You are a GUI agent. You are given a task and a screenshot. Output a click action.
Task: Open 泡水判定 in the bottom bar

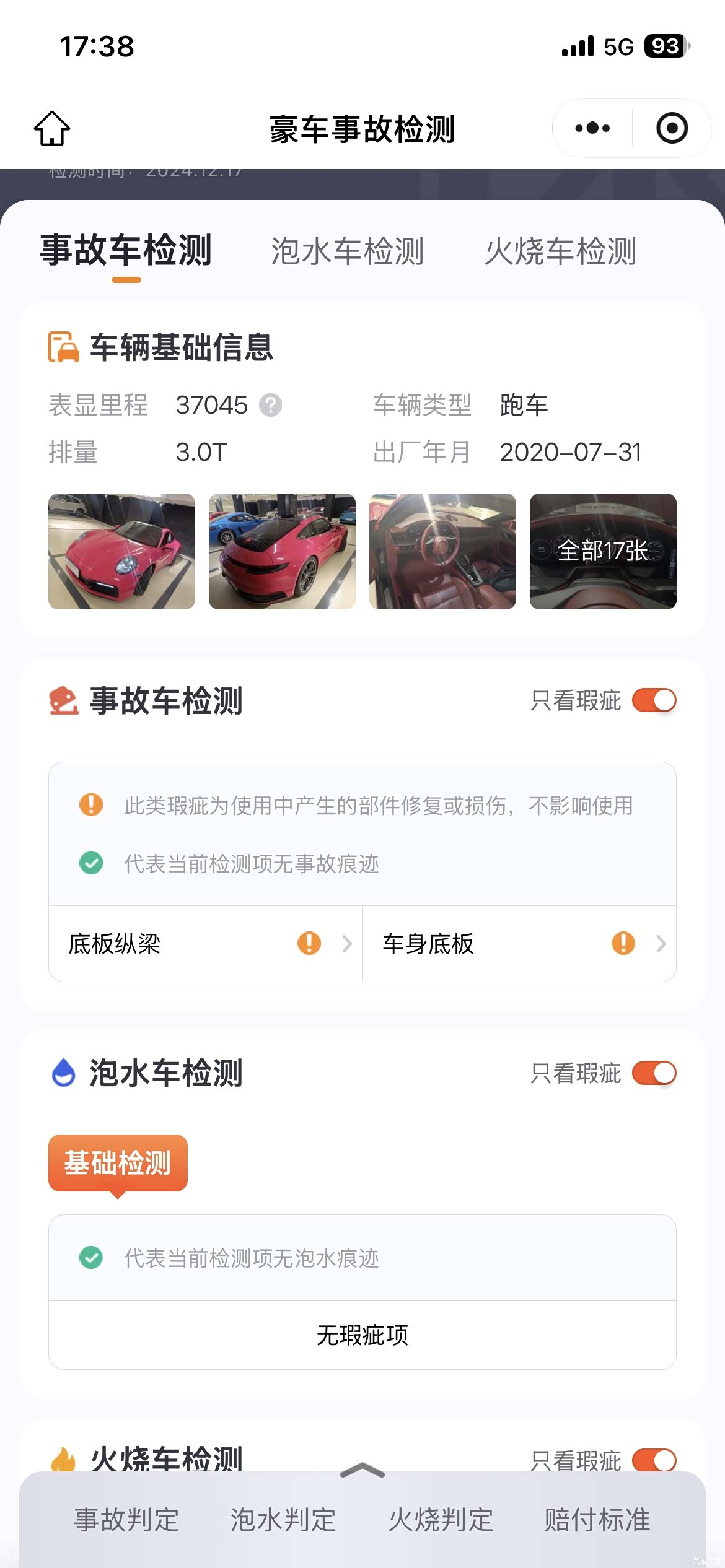[283, 1520]
